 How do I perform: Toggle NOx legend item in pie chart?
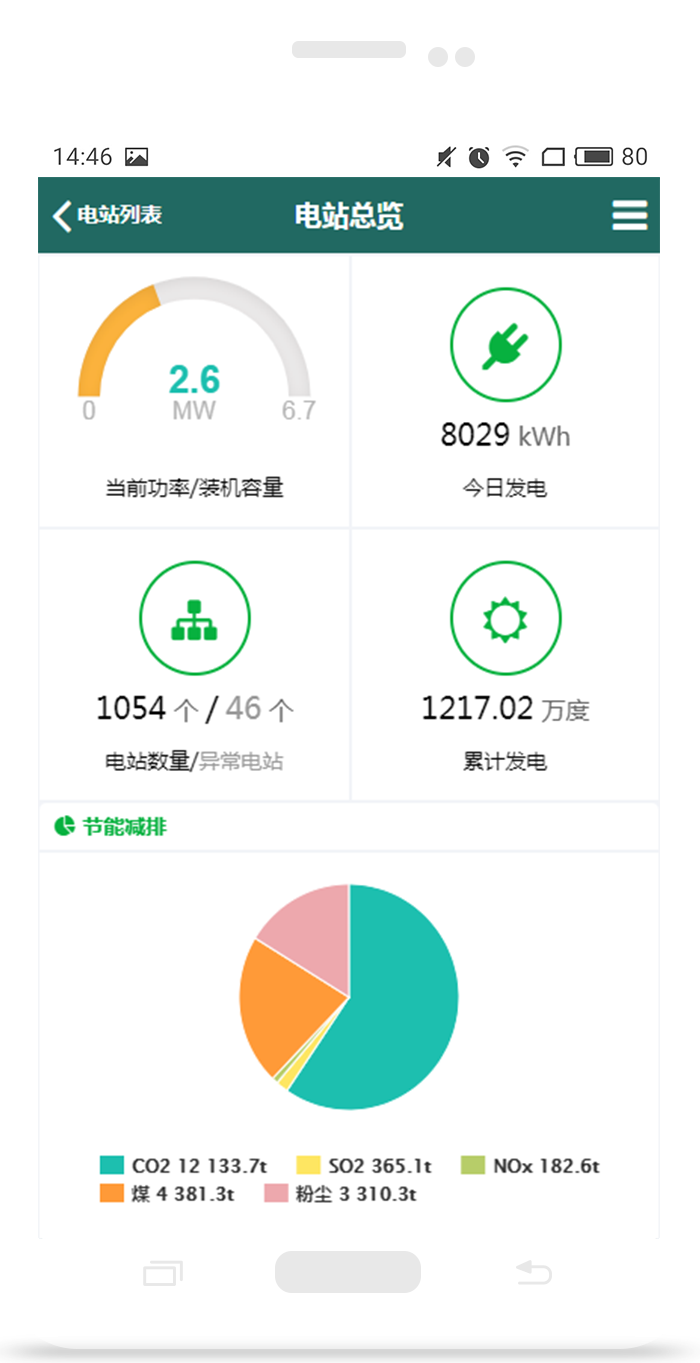530,1166
